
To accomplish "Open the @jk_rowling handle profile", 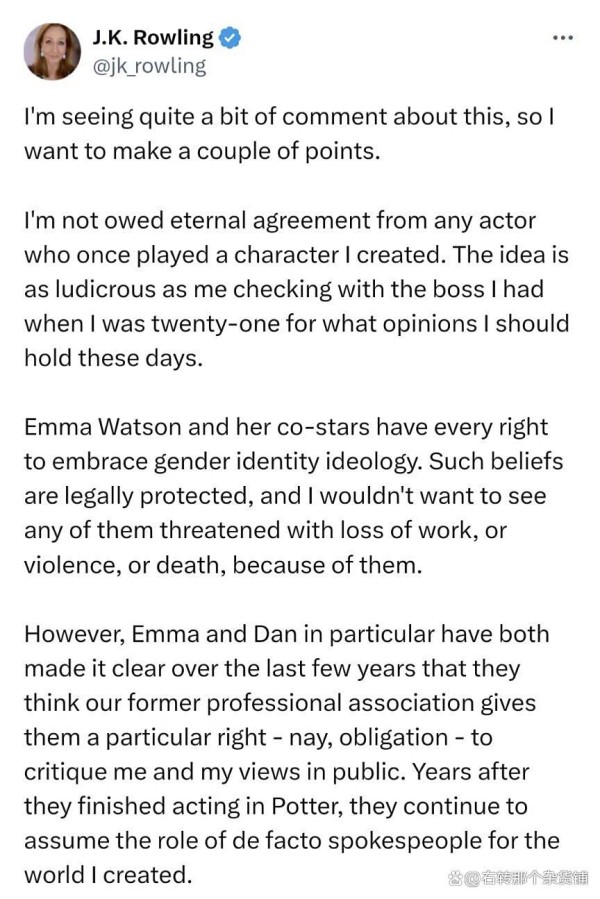I will pyautogui.click(x=149, y=66).
